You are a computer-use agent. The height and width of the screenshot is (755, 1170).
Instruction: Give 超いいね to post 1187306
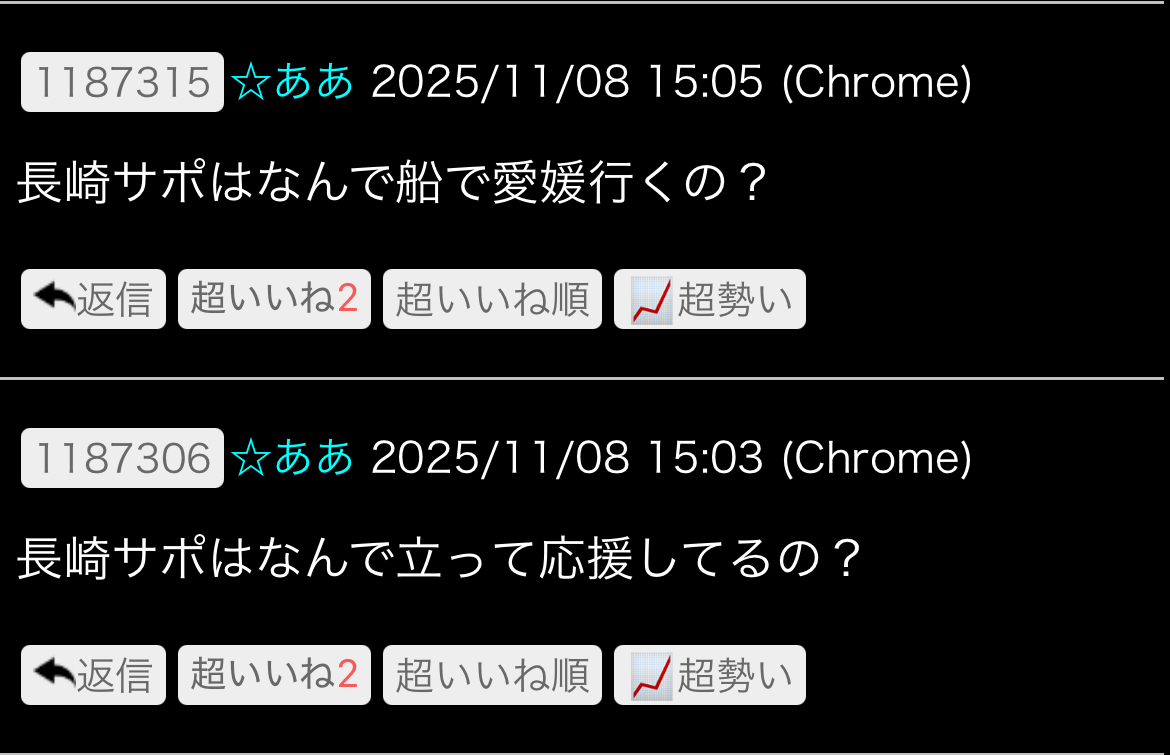pyautogui.click(x=274, y=675)
